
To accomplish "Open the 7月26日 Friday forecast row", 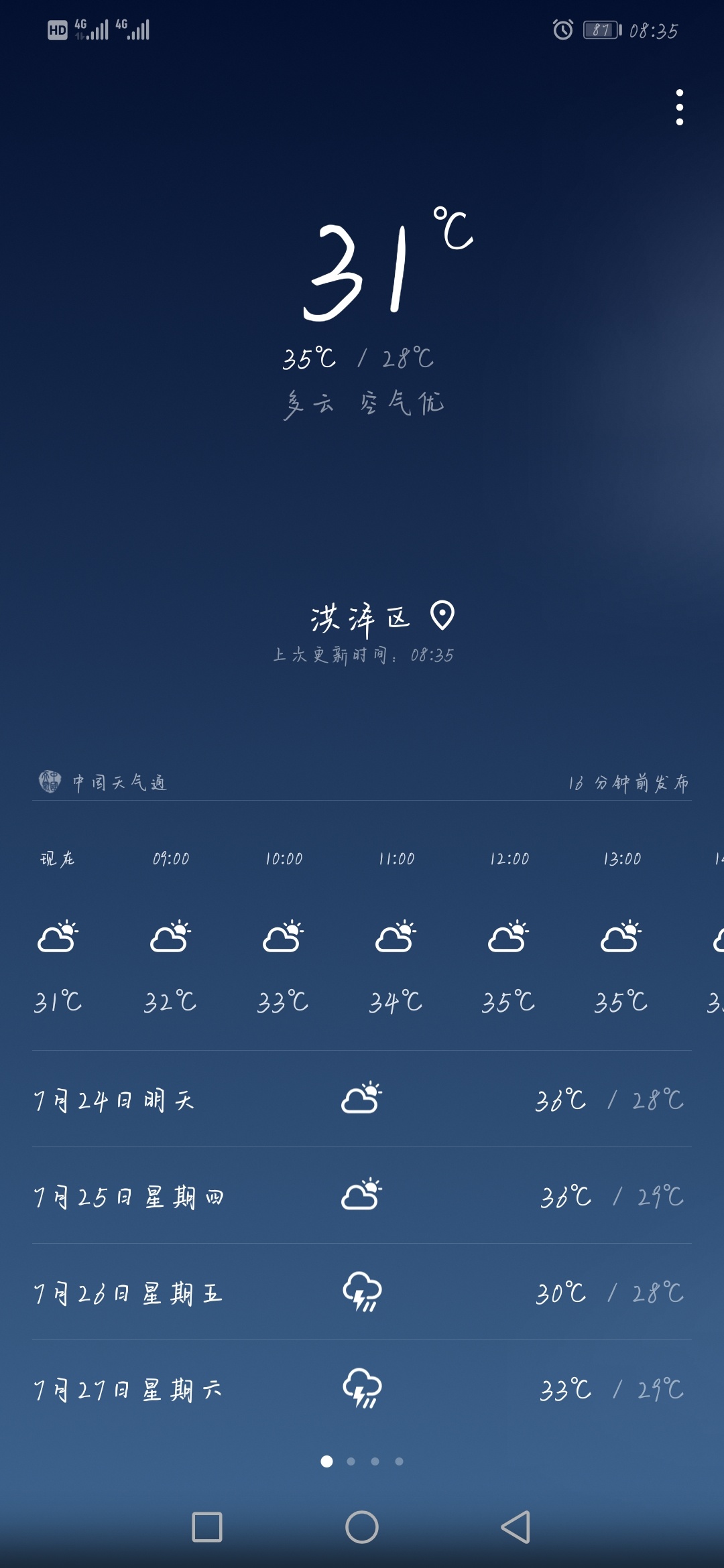I will click(x=362, y=1293).
